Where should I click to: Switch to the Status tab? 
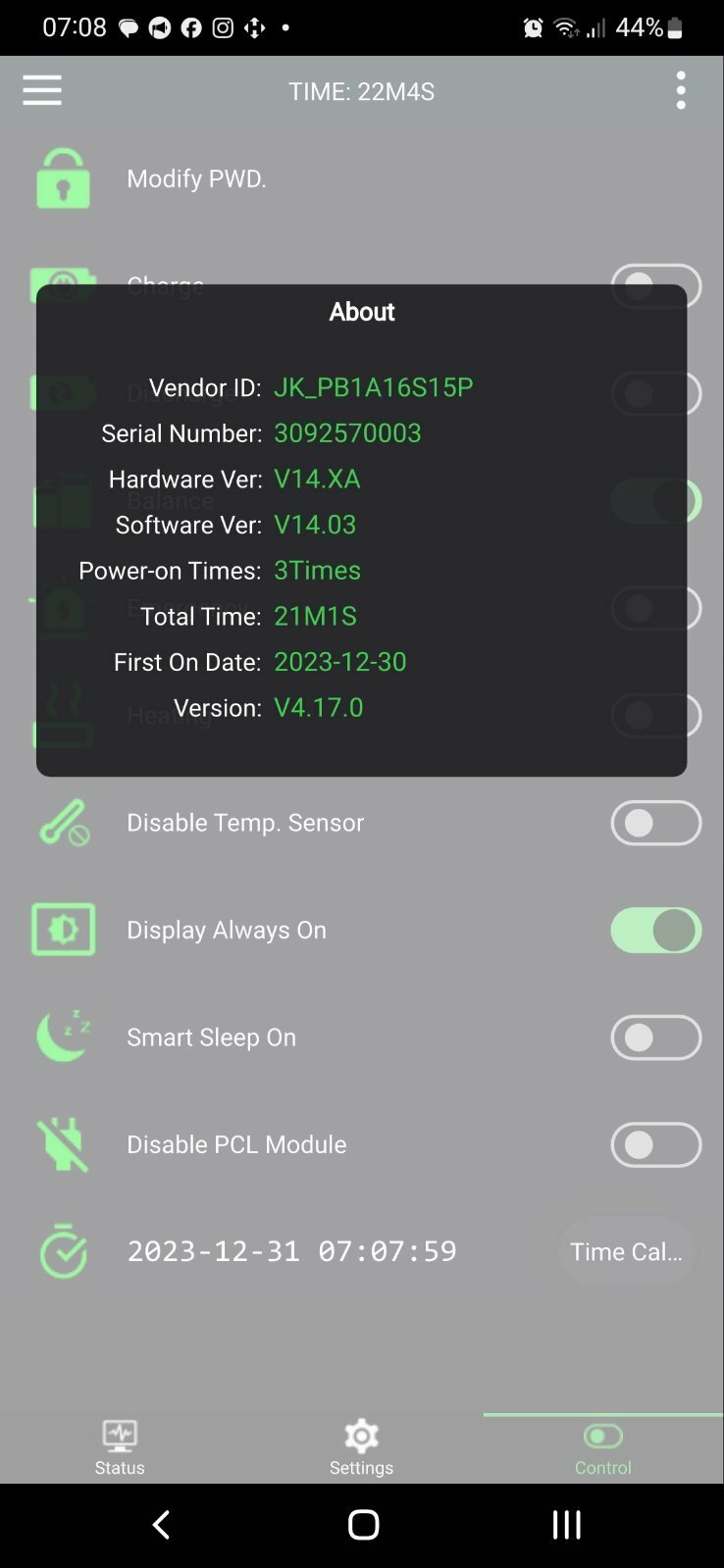tap(120, 1448)
